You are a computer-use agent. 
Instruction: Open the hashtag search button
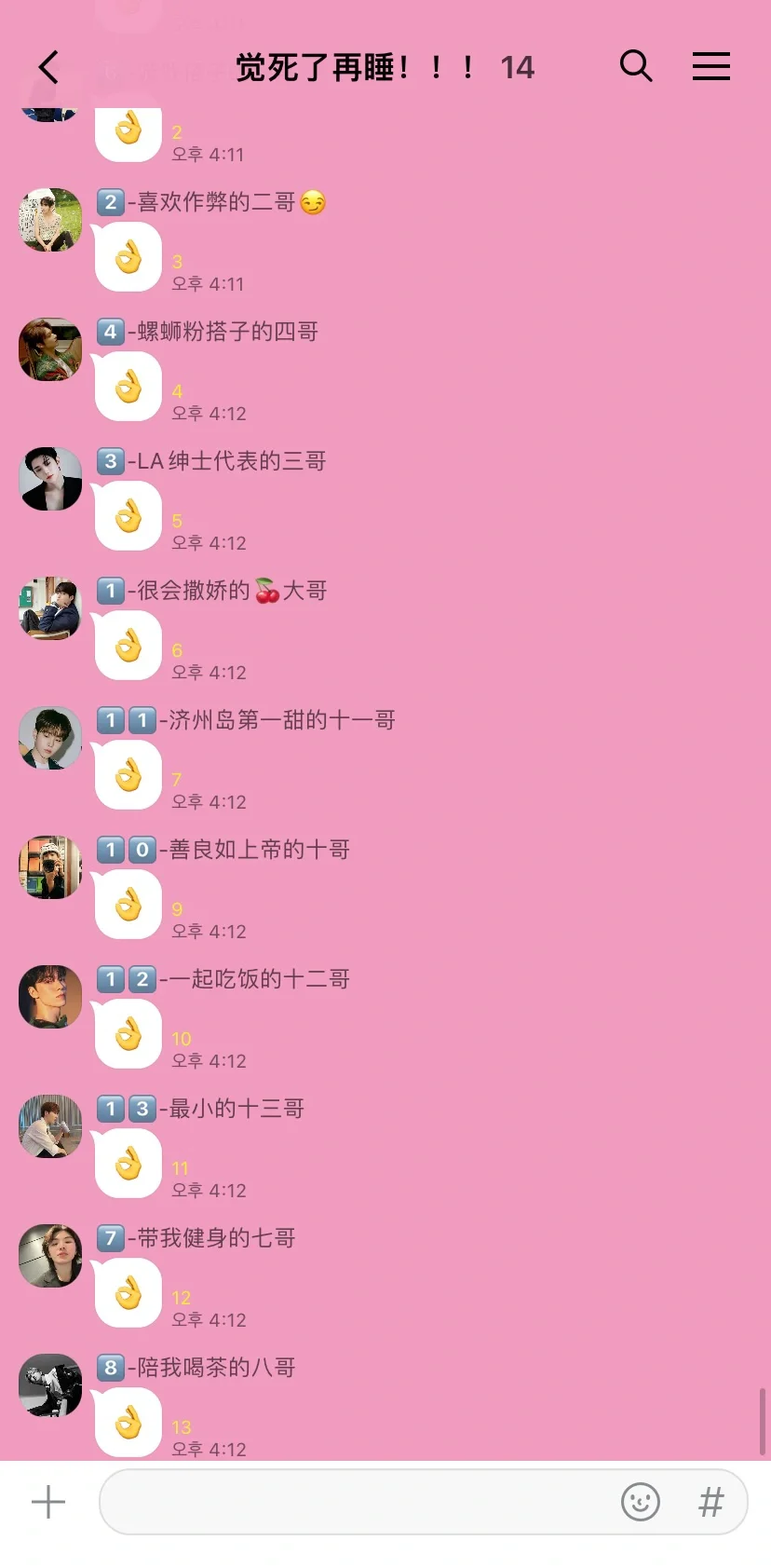(711, 1502)
